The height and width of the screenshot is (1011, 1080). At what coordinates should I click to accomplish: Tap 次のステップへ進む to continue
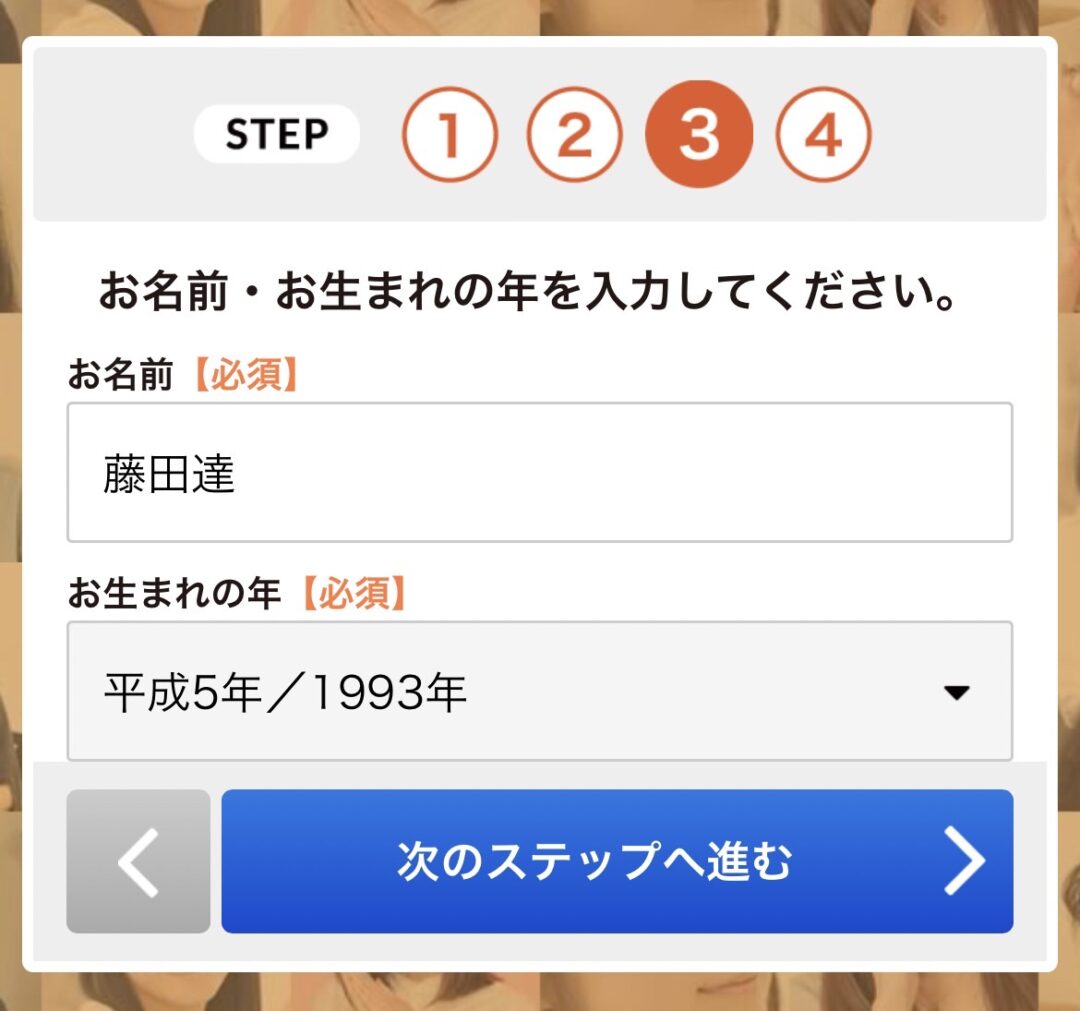pos(617,861)
